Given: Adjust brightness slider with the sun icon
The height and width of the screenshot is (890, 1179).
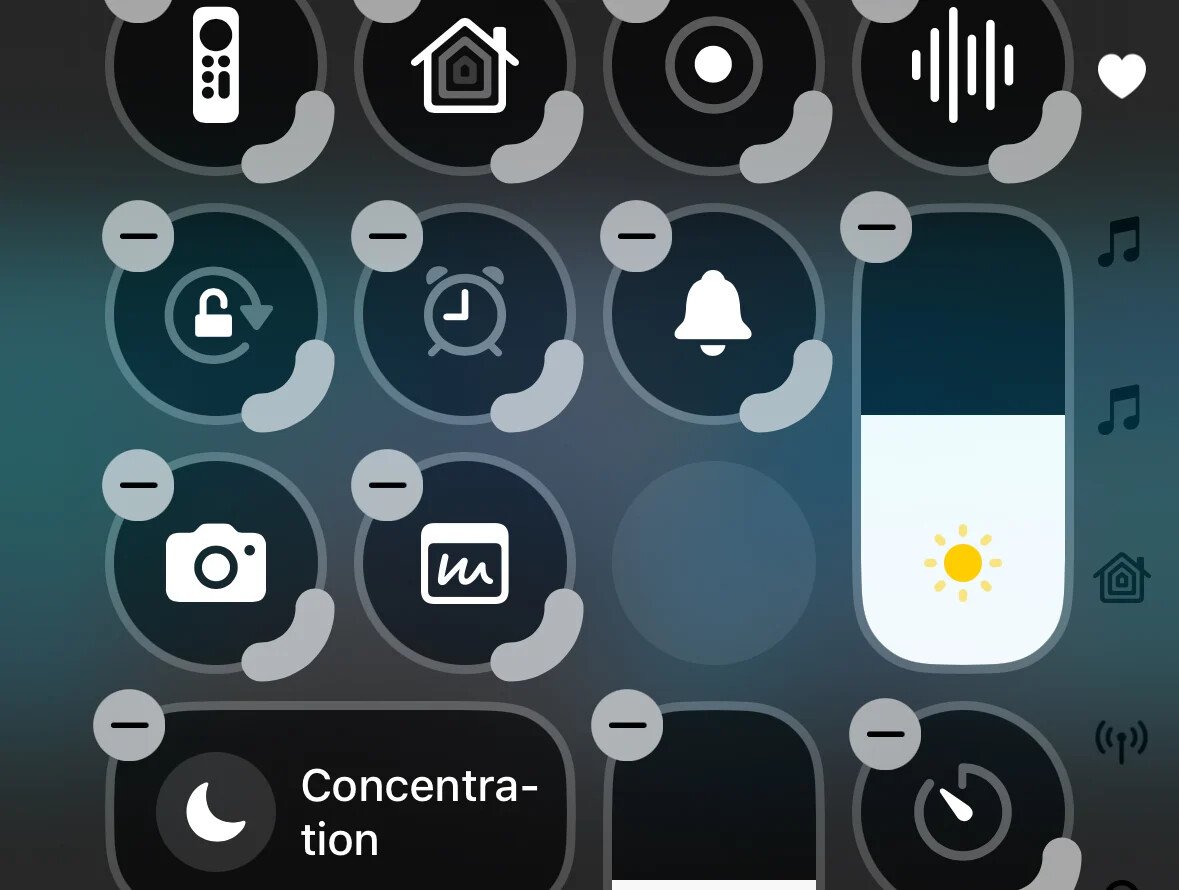Looking at the screenshot, I should click(x=962, y=438).
